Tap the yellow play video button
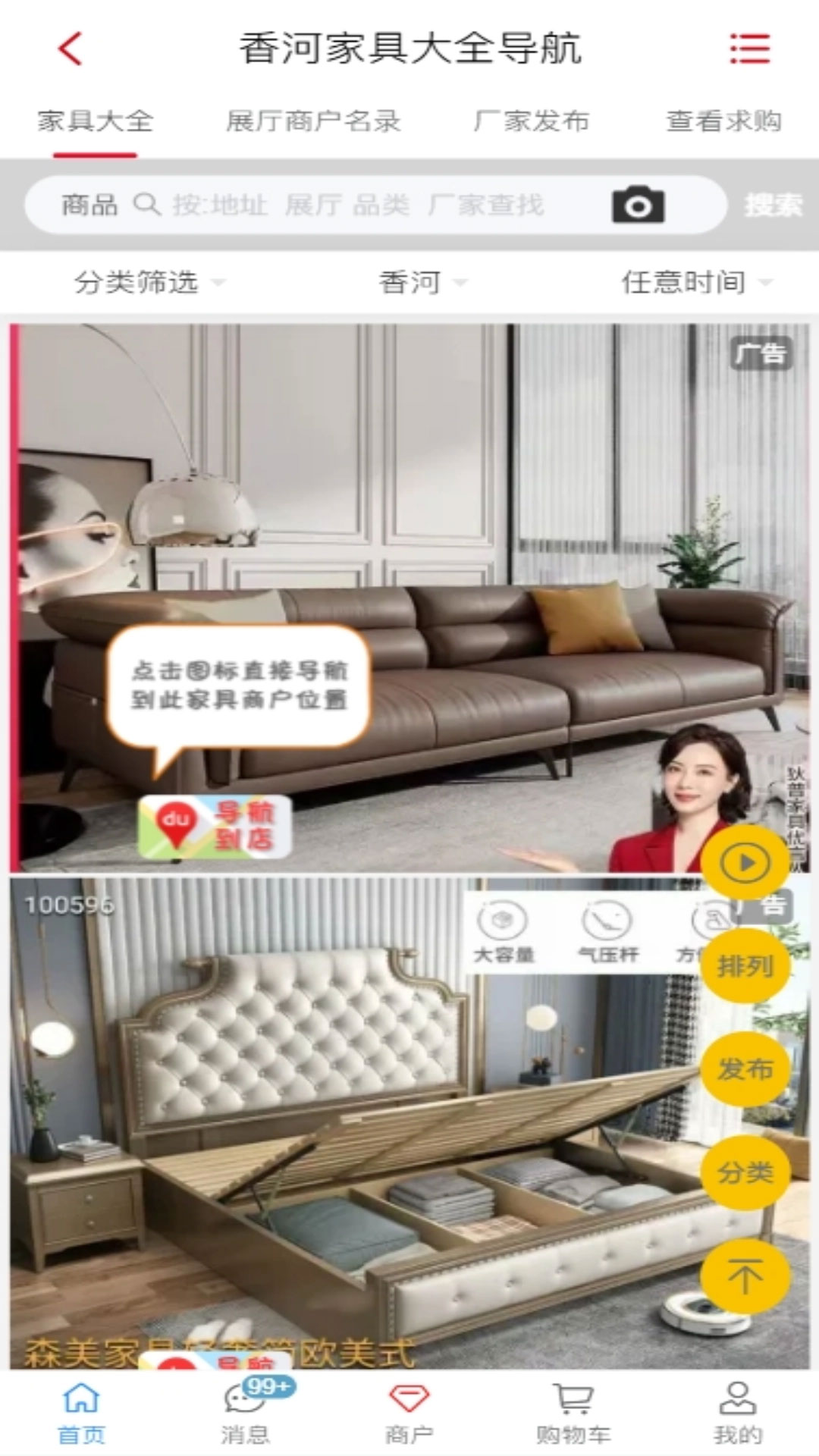The height and width of the screenshot is (1456, 819). tap(745, 862)
